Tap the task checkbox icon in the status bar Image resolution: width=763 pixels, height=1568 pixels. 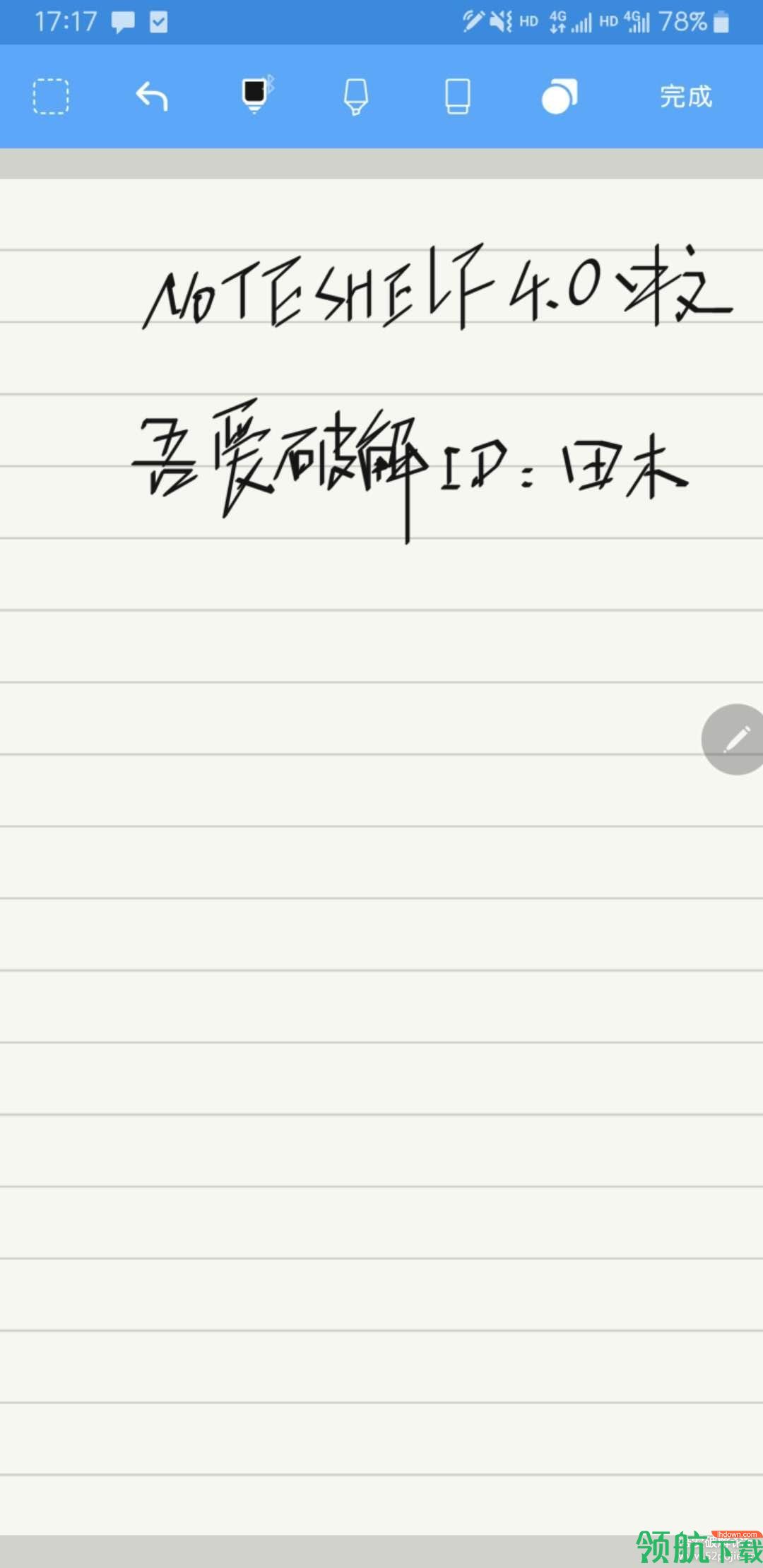[159, 21]
